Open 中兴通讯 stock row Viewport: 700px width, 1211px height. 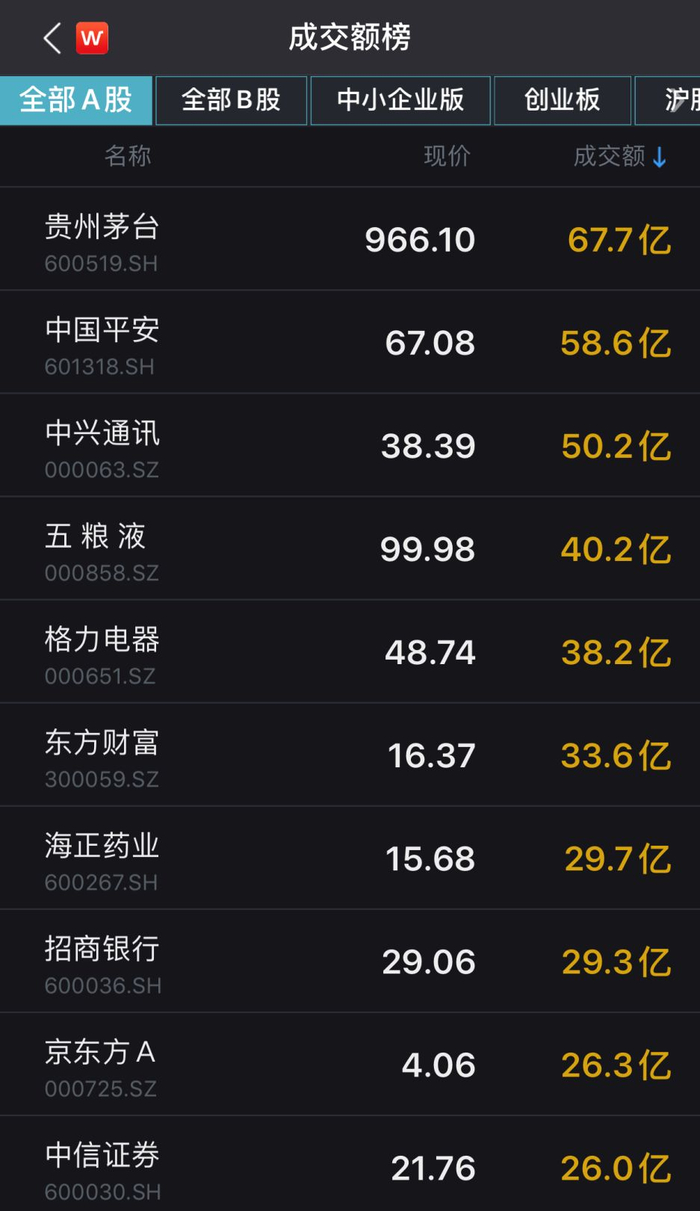click(350, 445)
